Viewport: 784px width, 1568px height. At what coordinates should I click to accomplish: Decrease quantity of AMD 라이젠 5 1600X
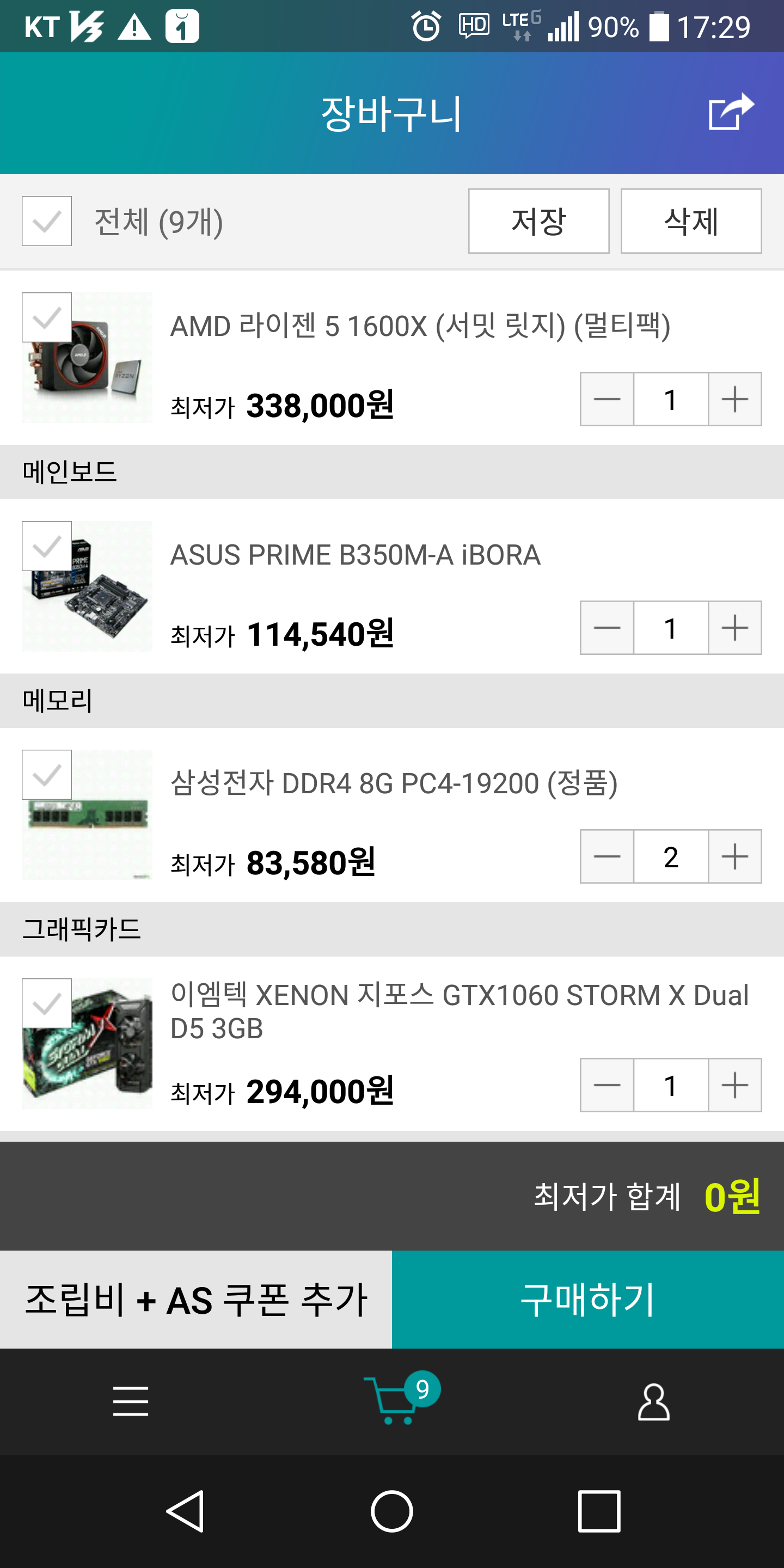607,399
